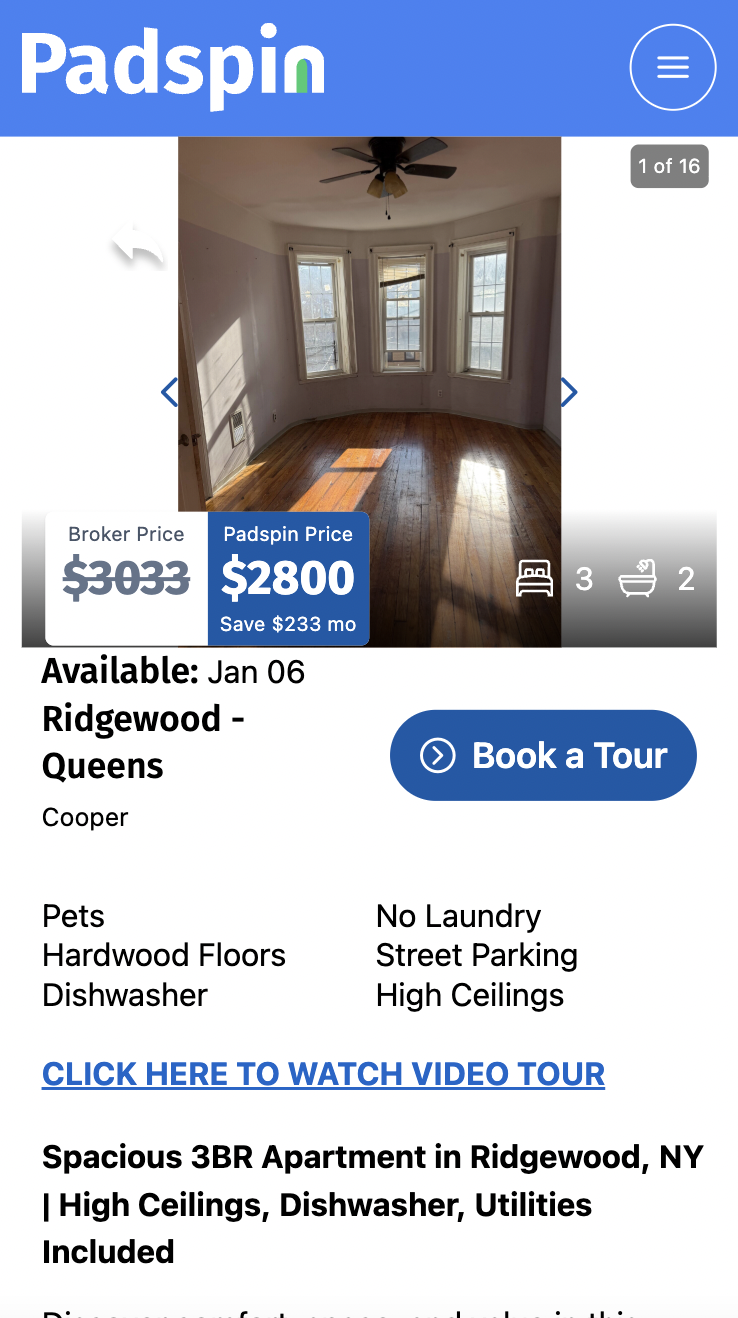Tap the back arrow icon
Image resolution: width=738 pixels, height=1318 pixels.
tap(137, 246)
